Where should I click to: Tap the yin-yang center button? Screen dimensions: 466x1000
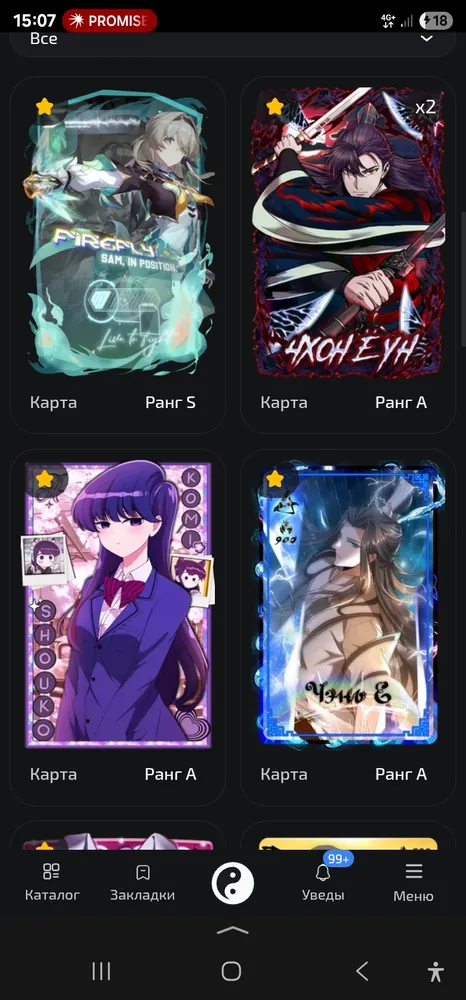coord(233,883)
